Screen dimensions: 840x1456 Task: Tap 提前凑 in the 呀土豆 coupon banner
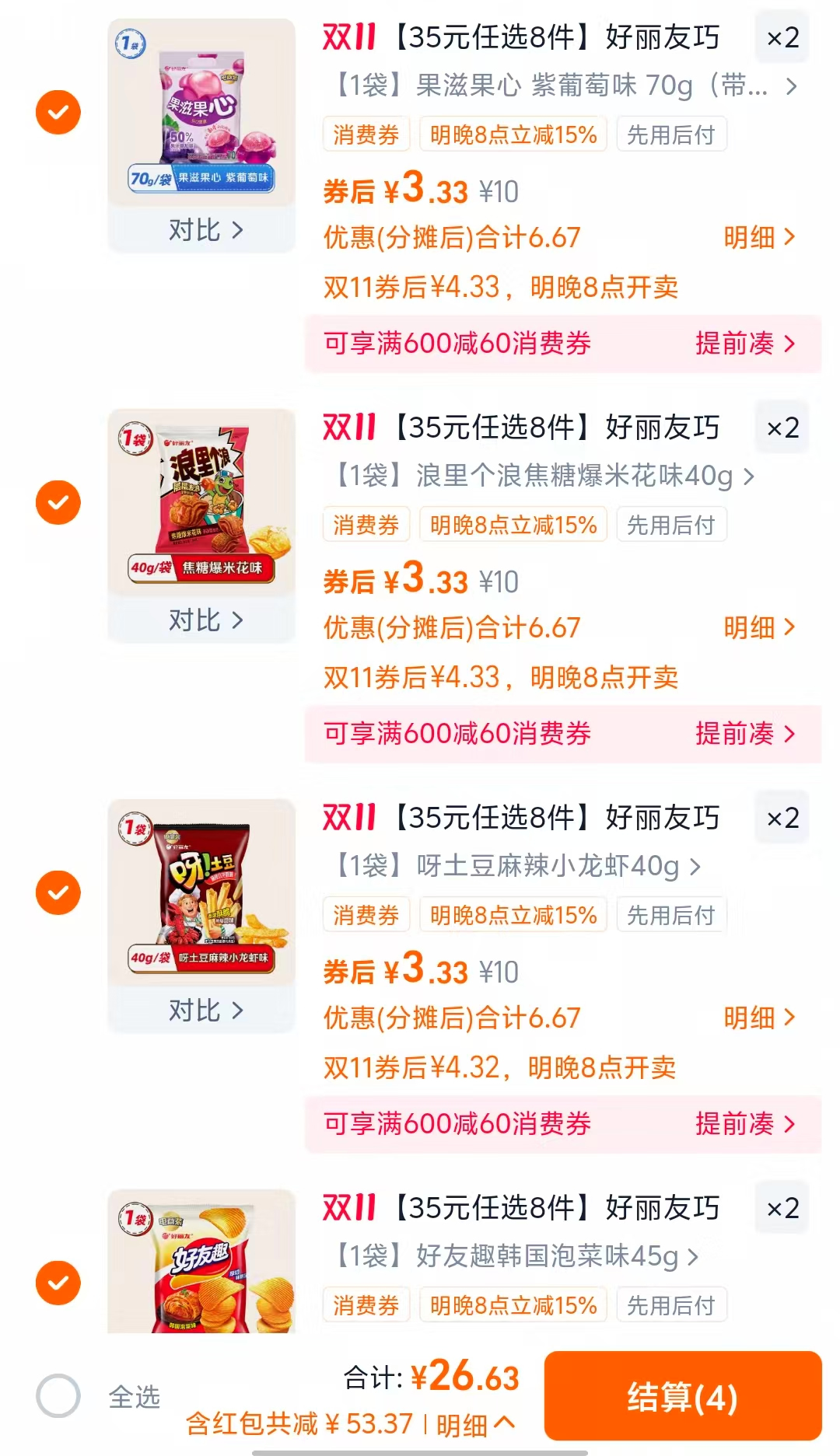[x=744, y=1124]
